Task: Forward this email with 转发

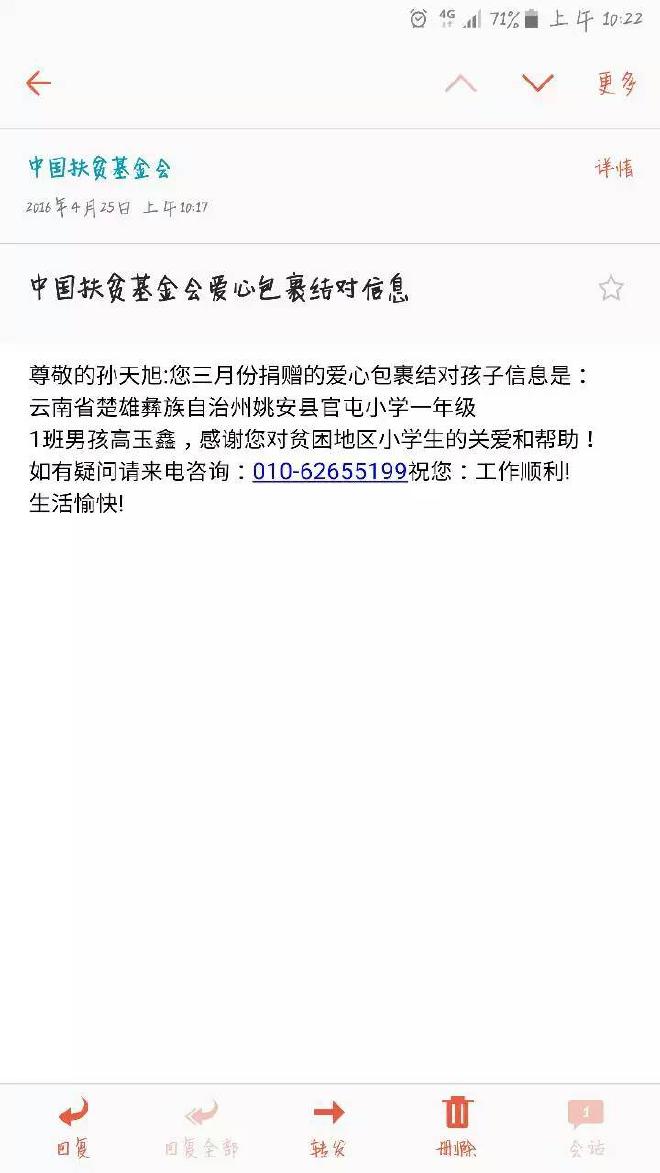Action: click(328, 1127)
